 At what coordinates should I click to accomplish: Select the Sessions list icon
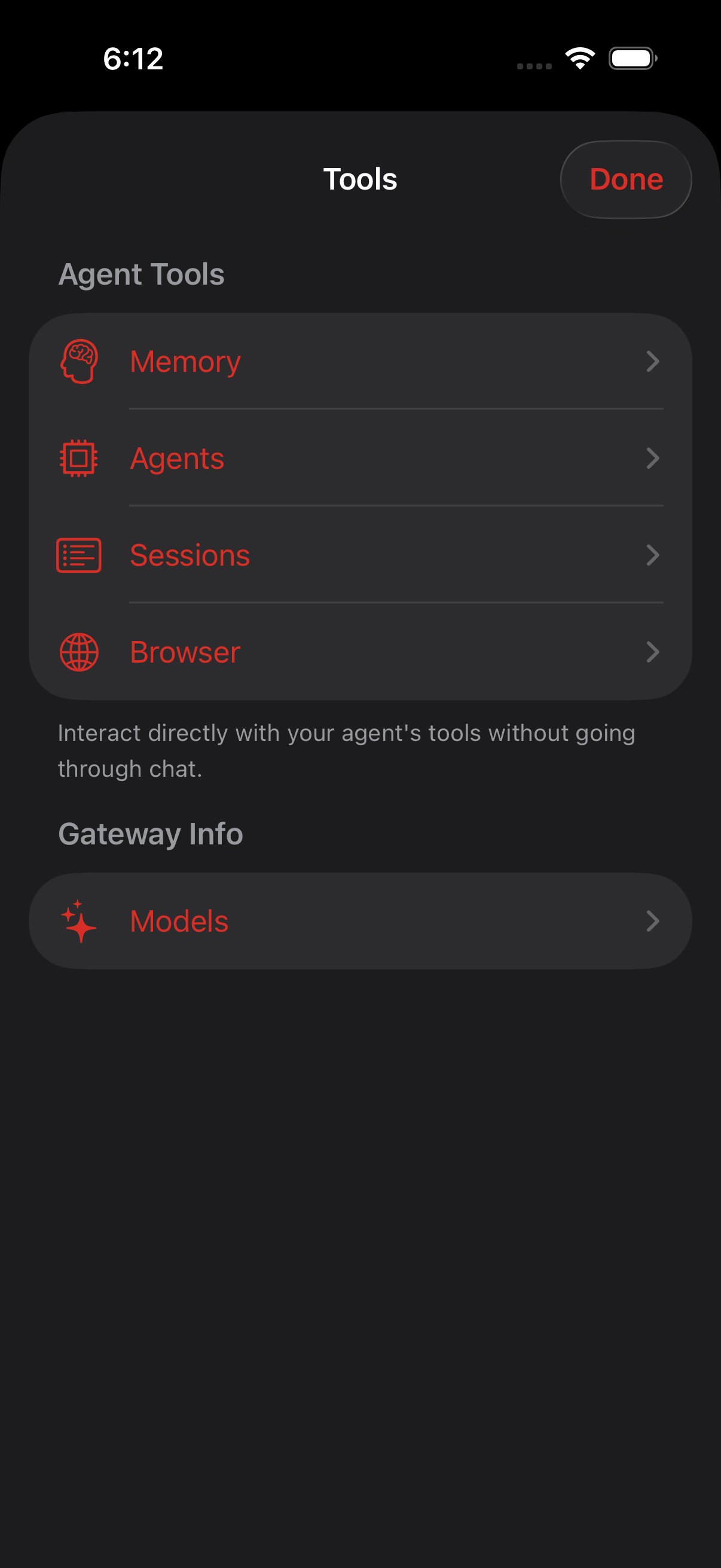[78, 554]
